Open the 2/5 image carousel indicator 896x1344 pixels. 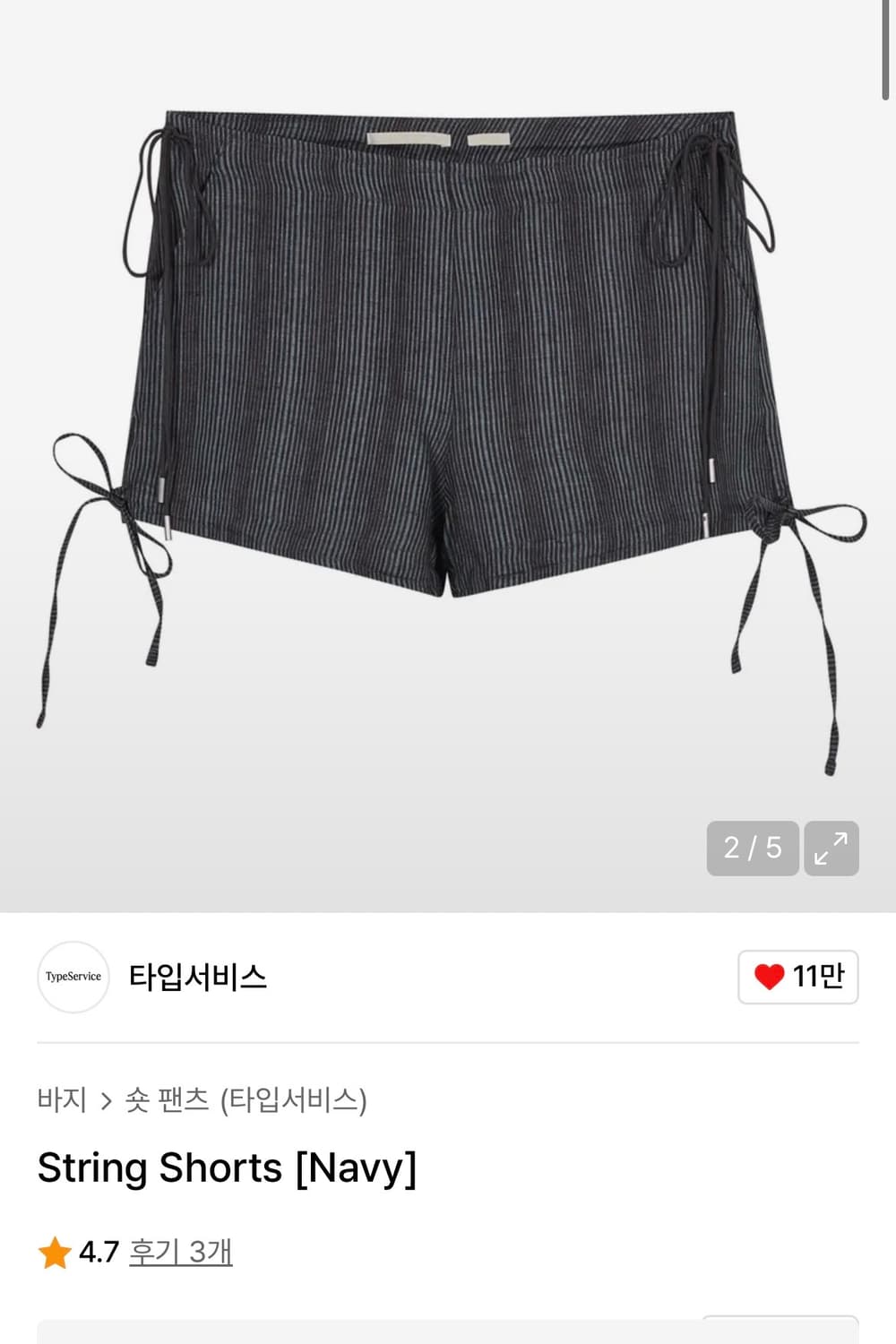tap(754, 847)
